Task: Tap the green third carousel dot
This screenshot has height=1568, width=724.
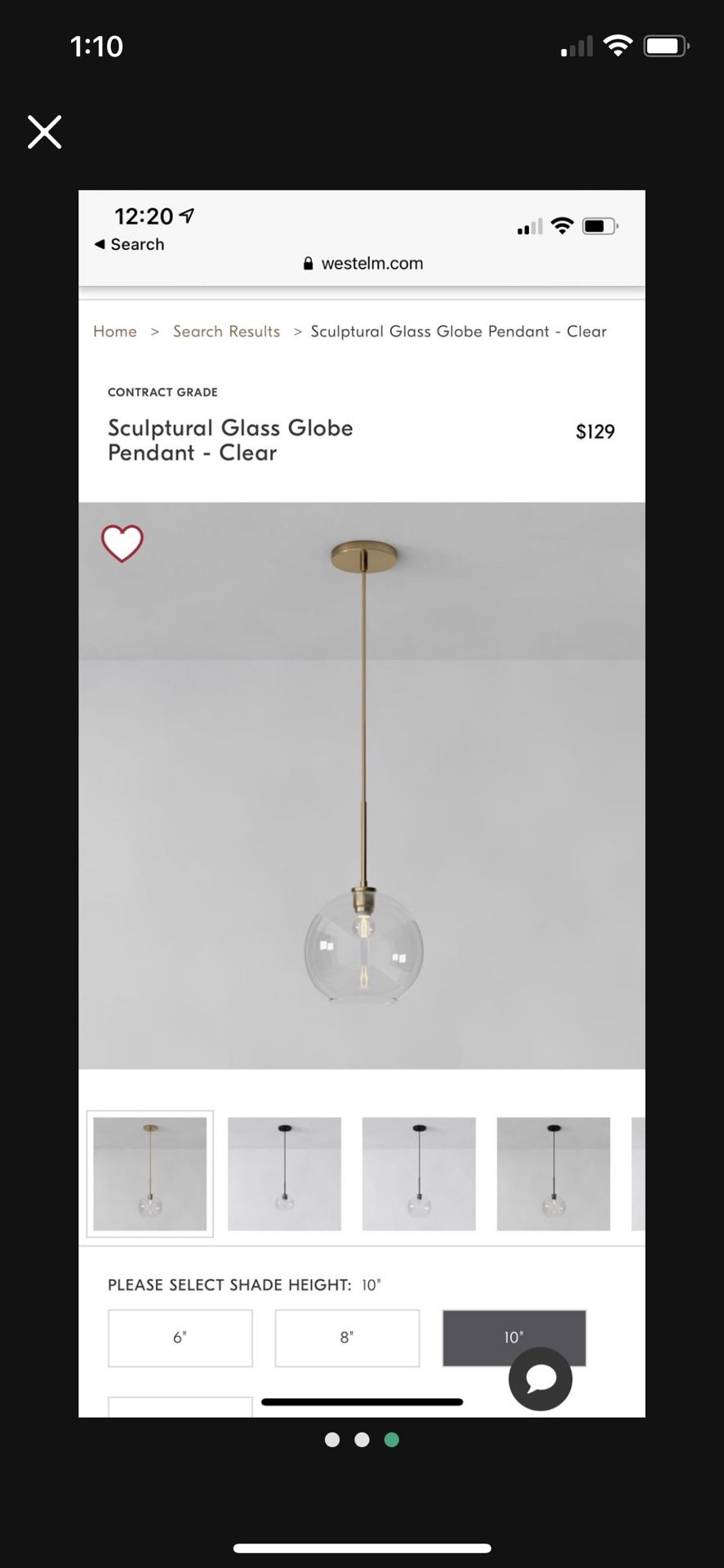Action: tap(391, 1440)
